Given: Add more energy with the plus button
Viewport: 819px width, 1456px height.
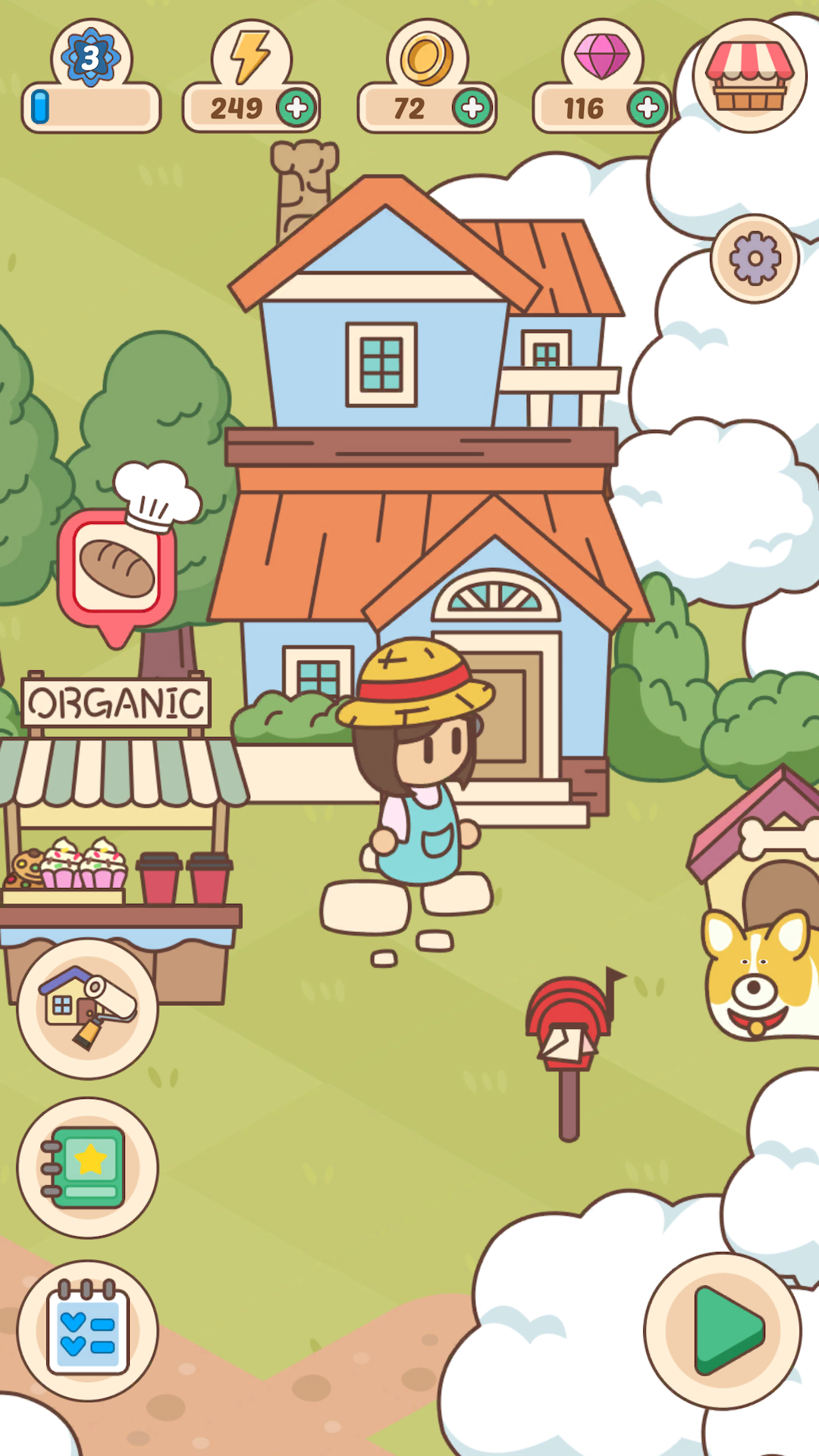Looking at the screenshot, I should point(298,108).
